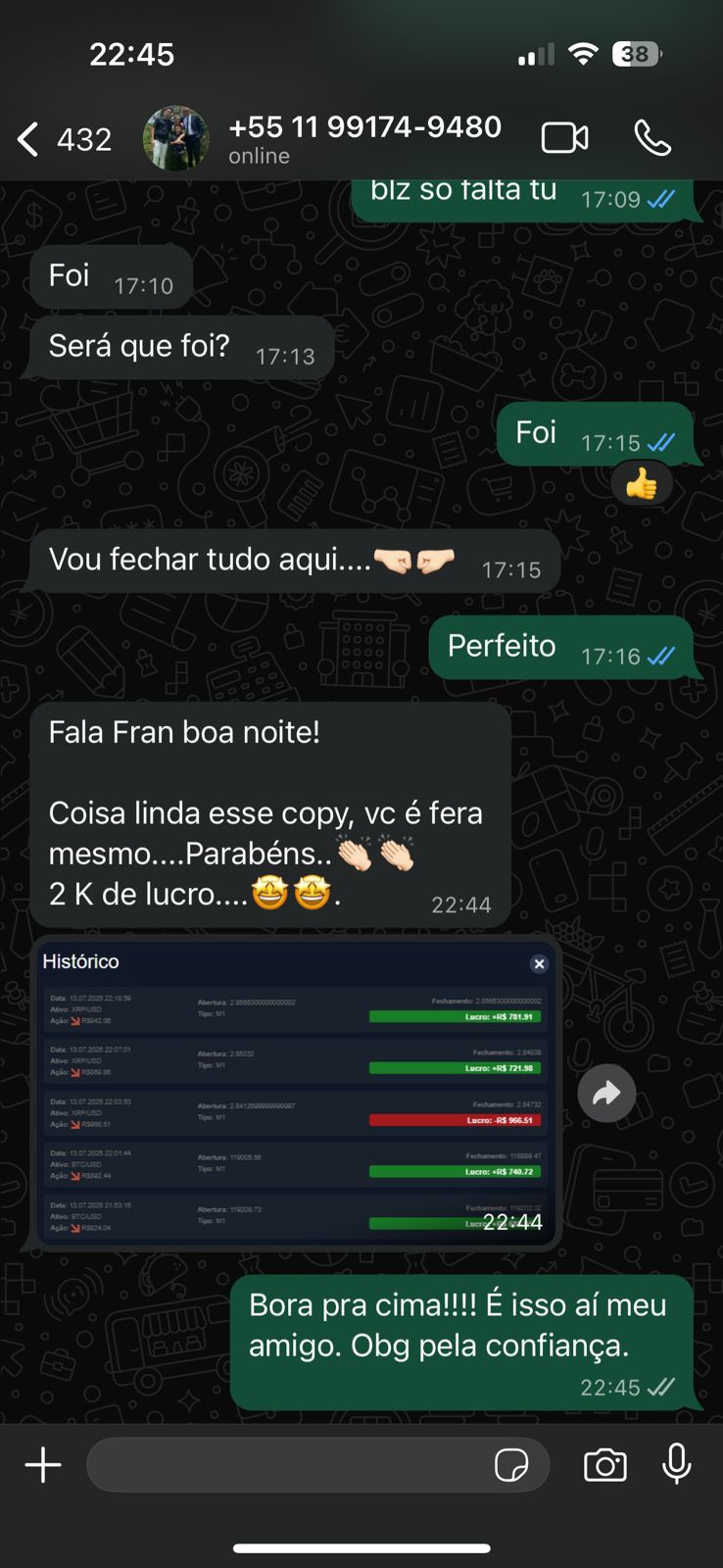
Task: Start a voice call
Action: pyautogui.click(x=652, y=138)
